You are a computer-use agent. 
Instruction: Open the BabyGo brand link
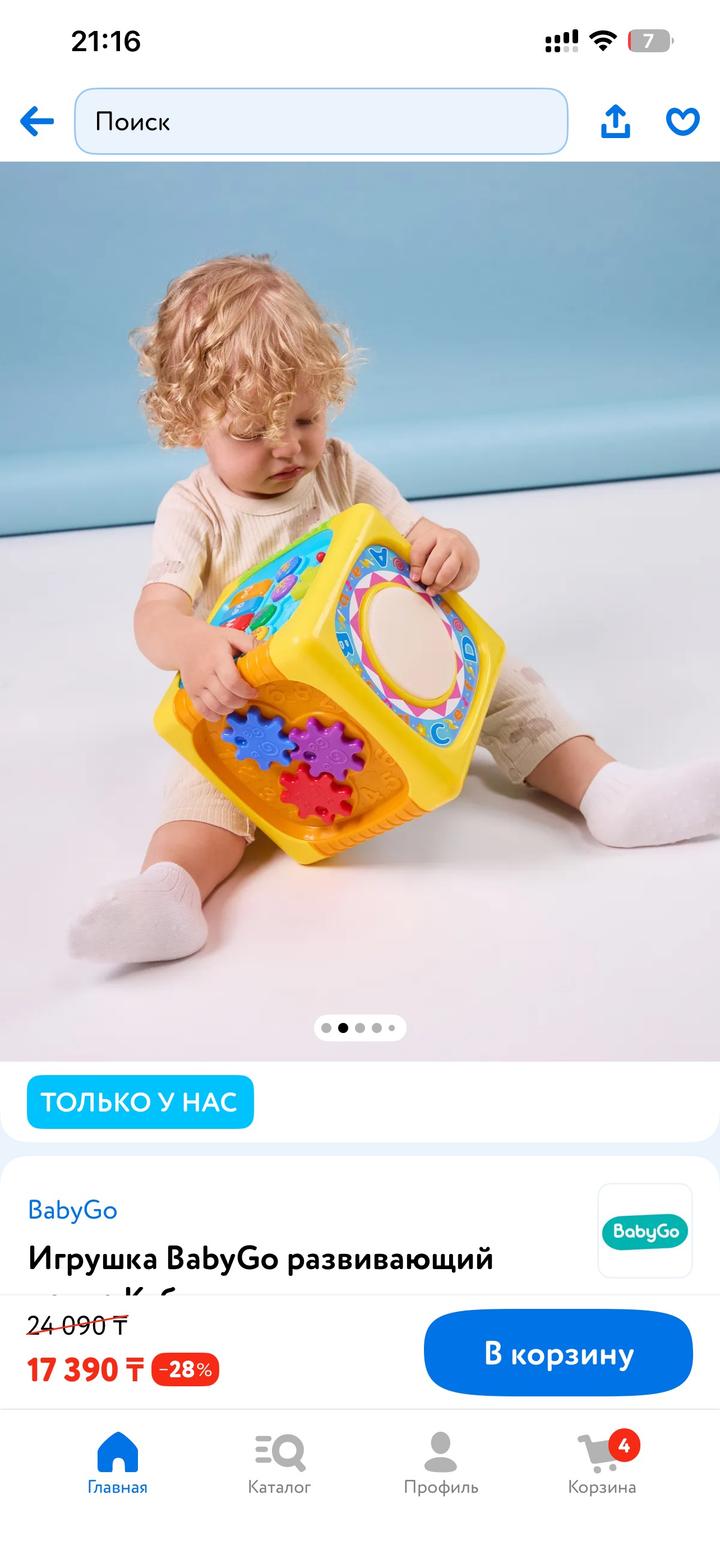pyautogui.click(x=72, y=1210)
